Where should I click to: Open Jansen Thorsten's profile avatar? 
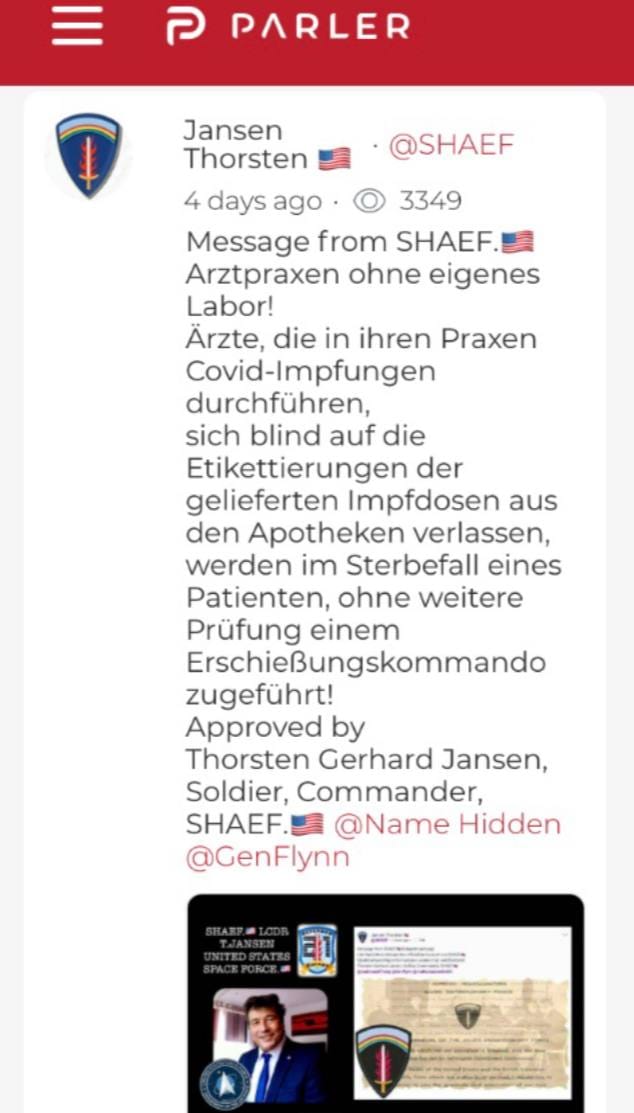89,155
